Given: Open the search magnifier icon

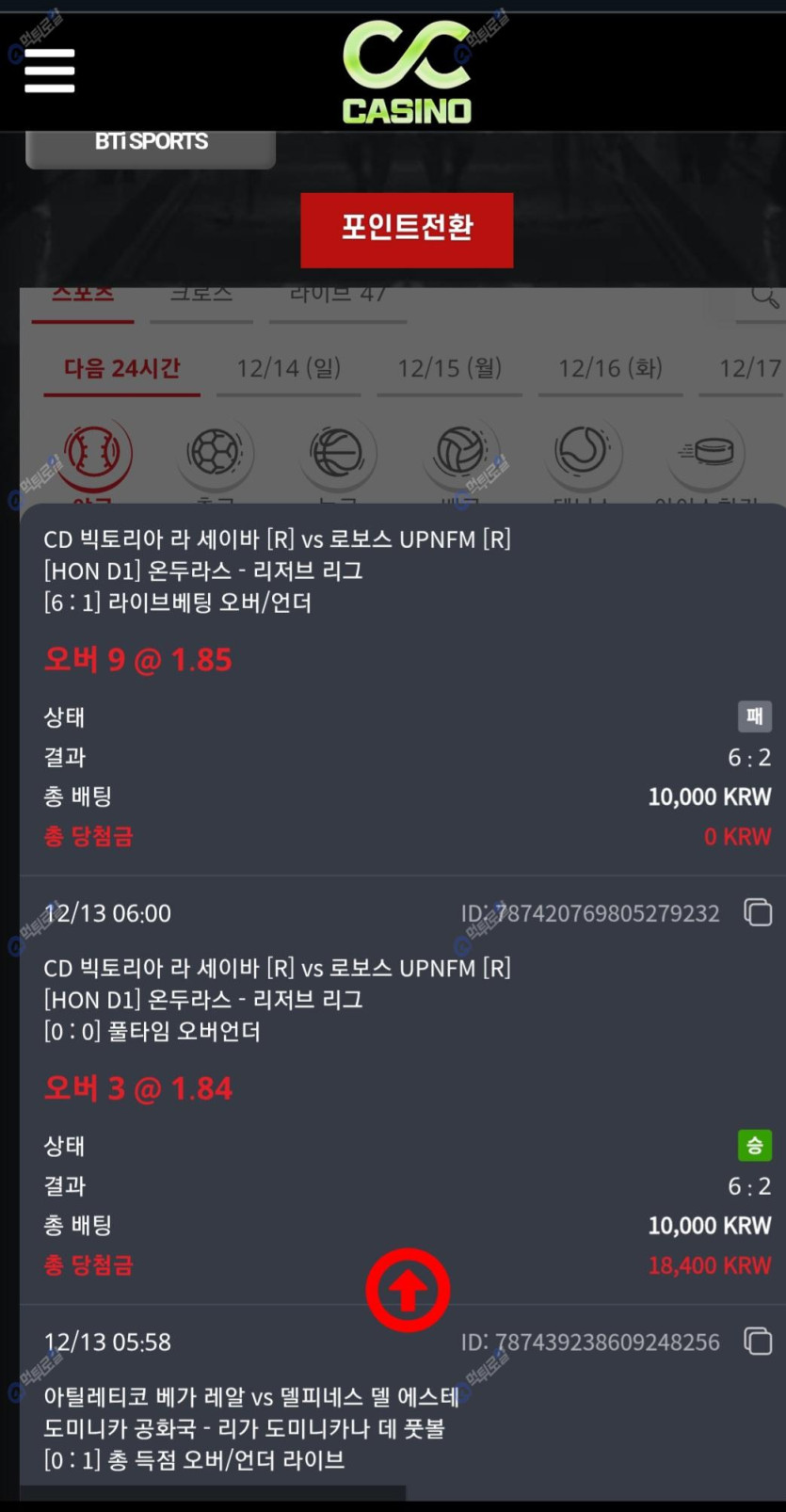Looking at the screenshot, I should [x=764, y=298].
